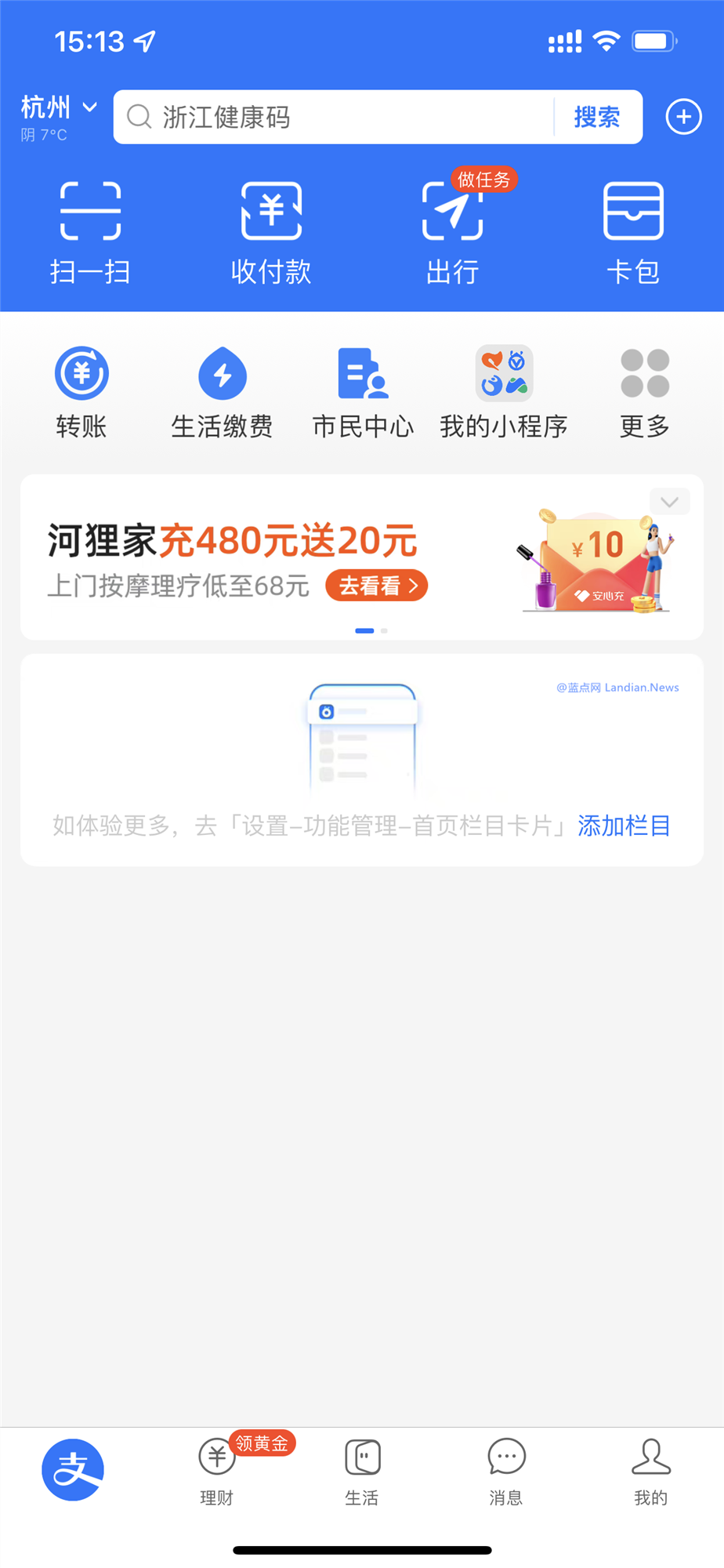This screenshot has width=724, height=1568.
Task: Switch to the 消息 tab
Action: (506, 1471)
